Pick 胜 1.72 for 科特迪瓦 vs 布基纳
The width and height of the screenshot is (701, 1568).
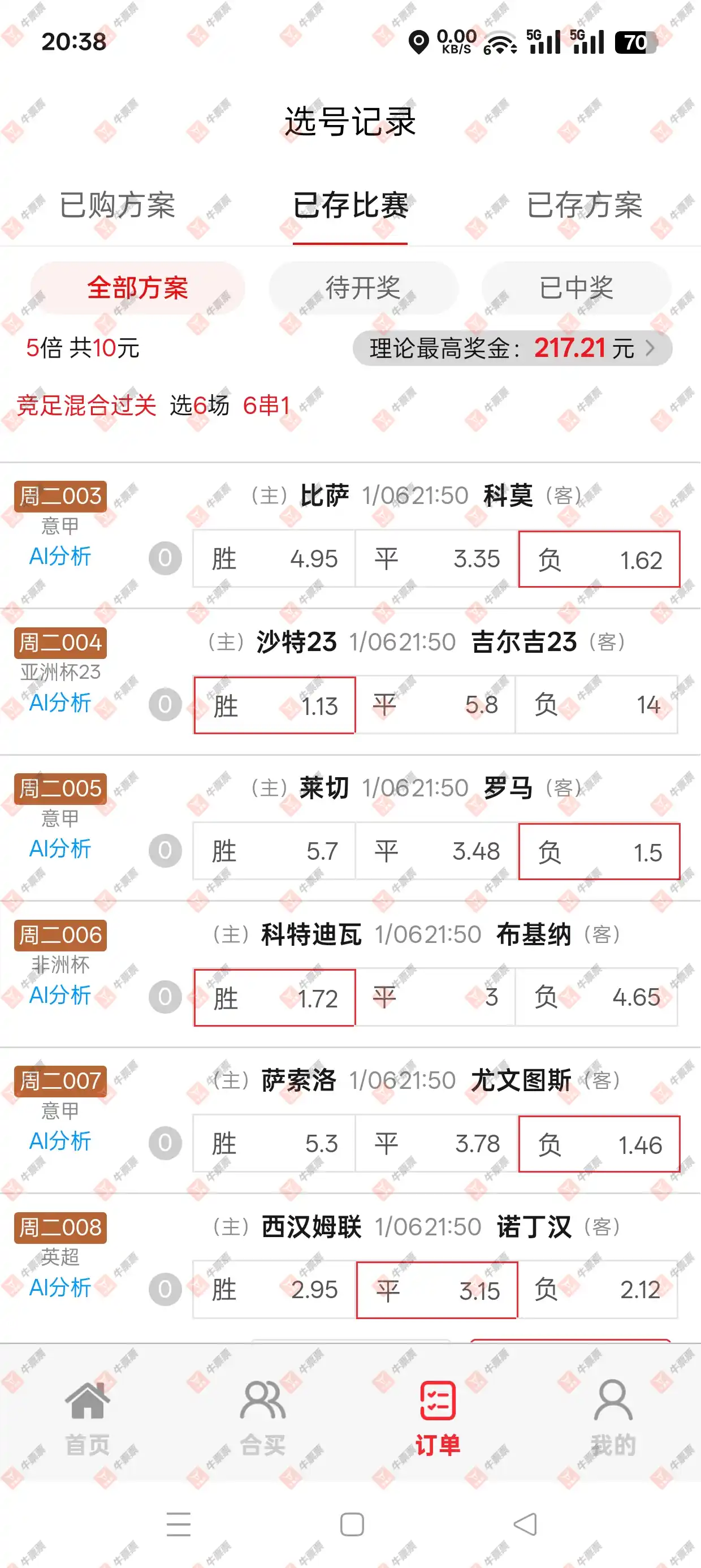click(x=274, y=998)
